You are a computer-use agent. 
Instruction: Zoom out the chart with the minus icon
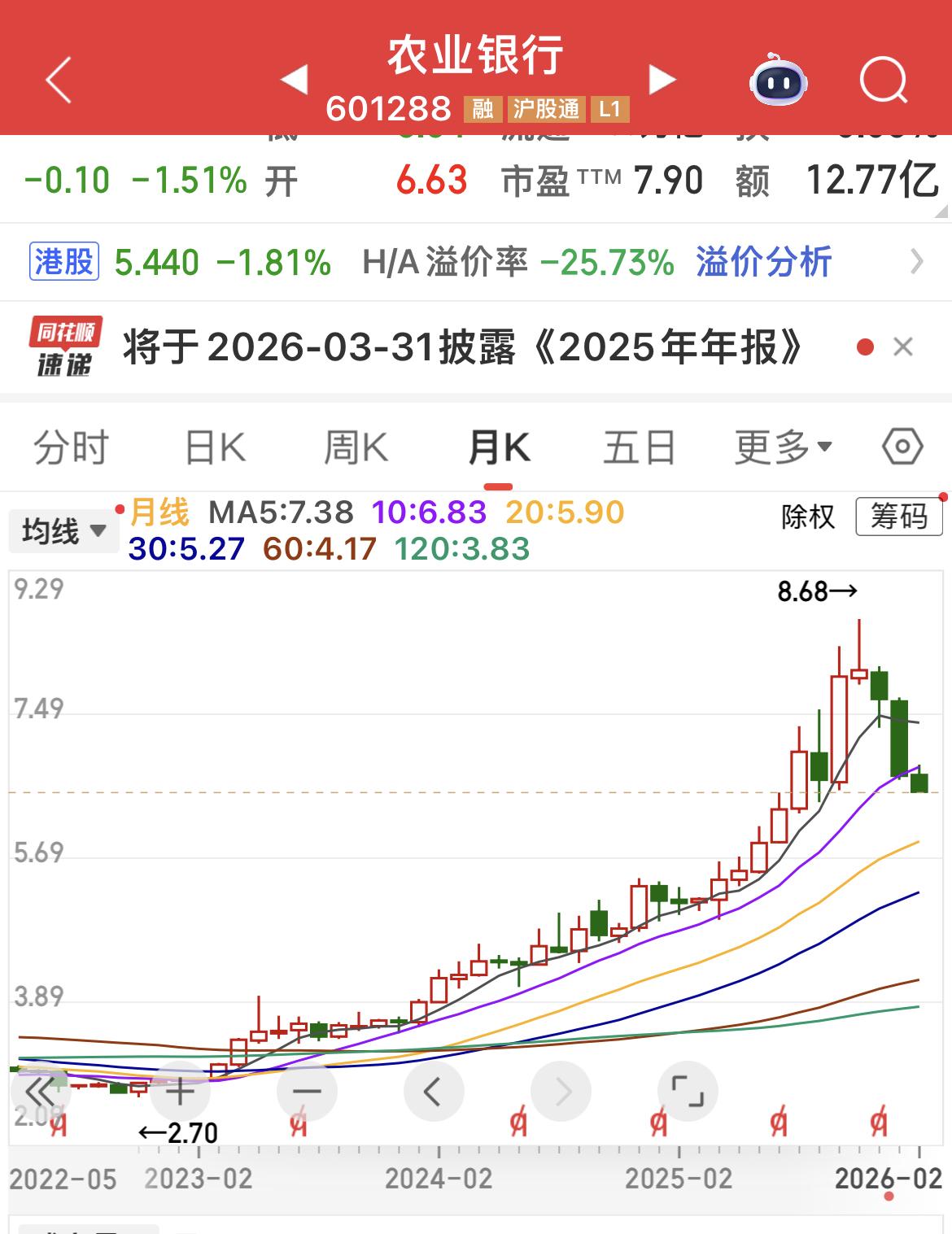click(307, 1090)
